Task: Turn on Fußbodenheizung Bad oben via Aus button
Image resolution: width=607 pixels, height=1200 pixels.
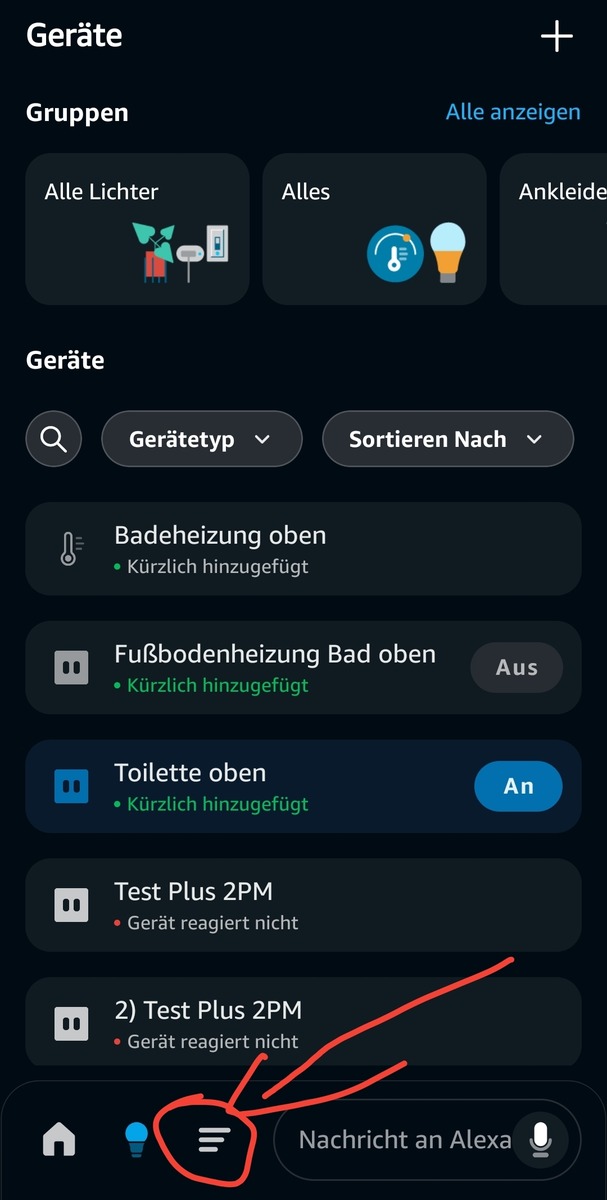Action: 517,668
